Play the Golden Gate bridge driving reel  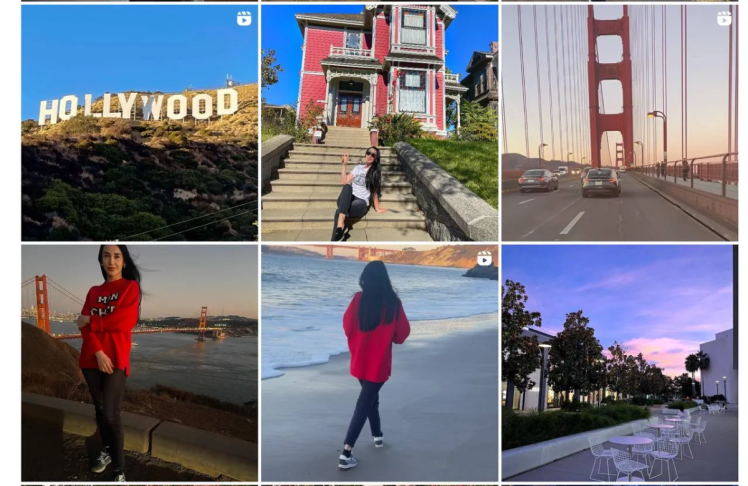click(619, 123)
